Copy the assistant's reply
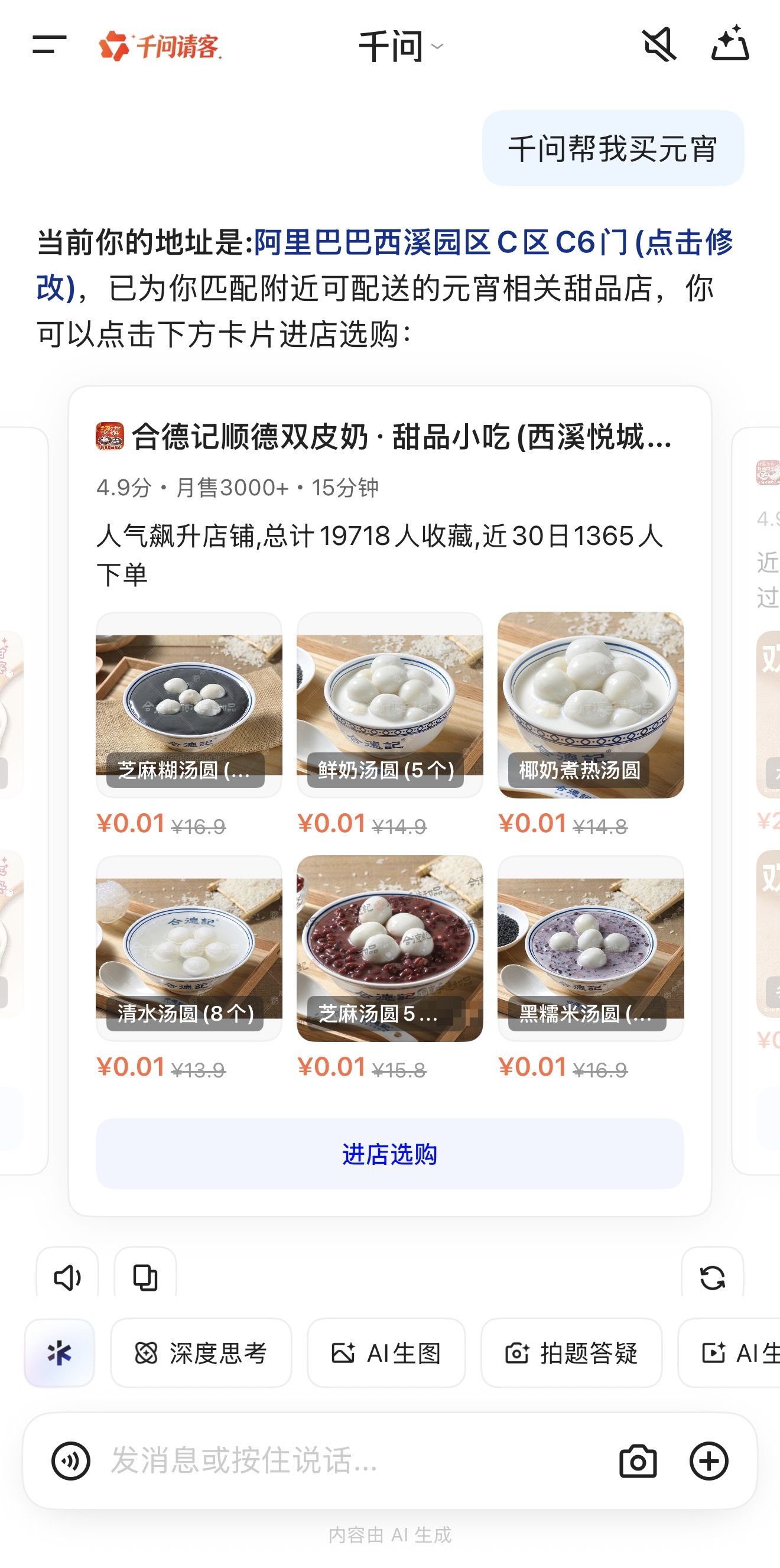 tap(145, 1277)
